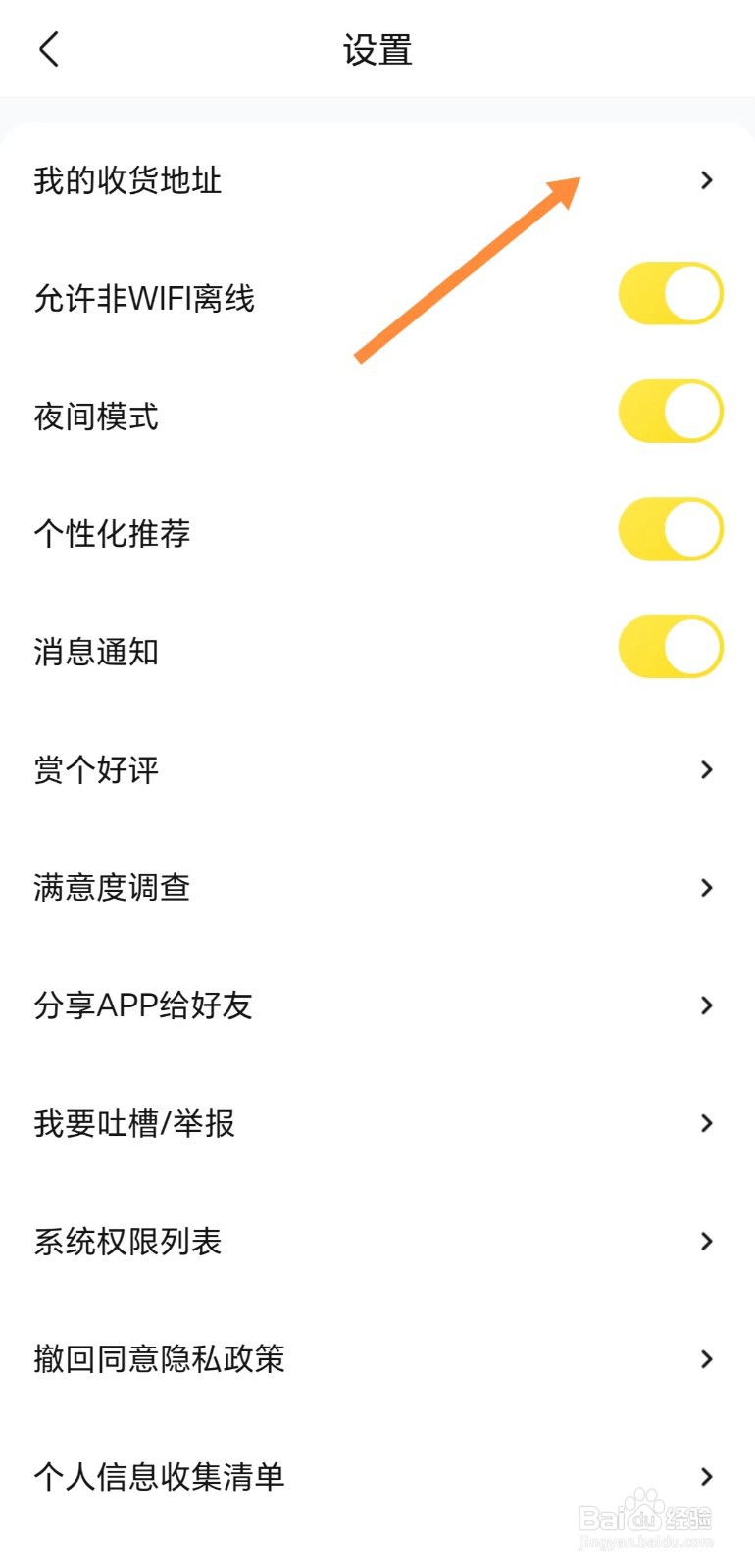The height and width of the screenshot is (1568, 755).
Task: Expand the 撤回同意隐私政策 entry
Action: 708,1359
